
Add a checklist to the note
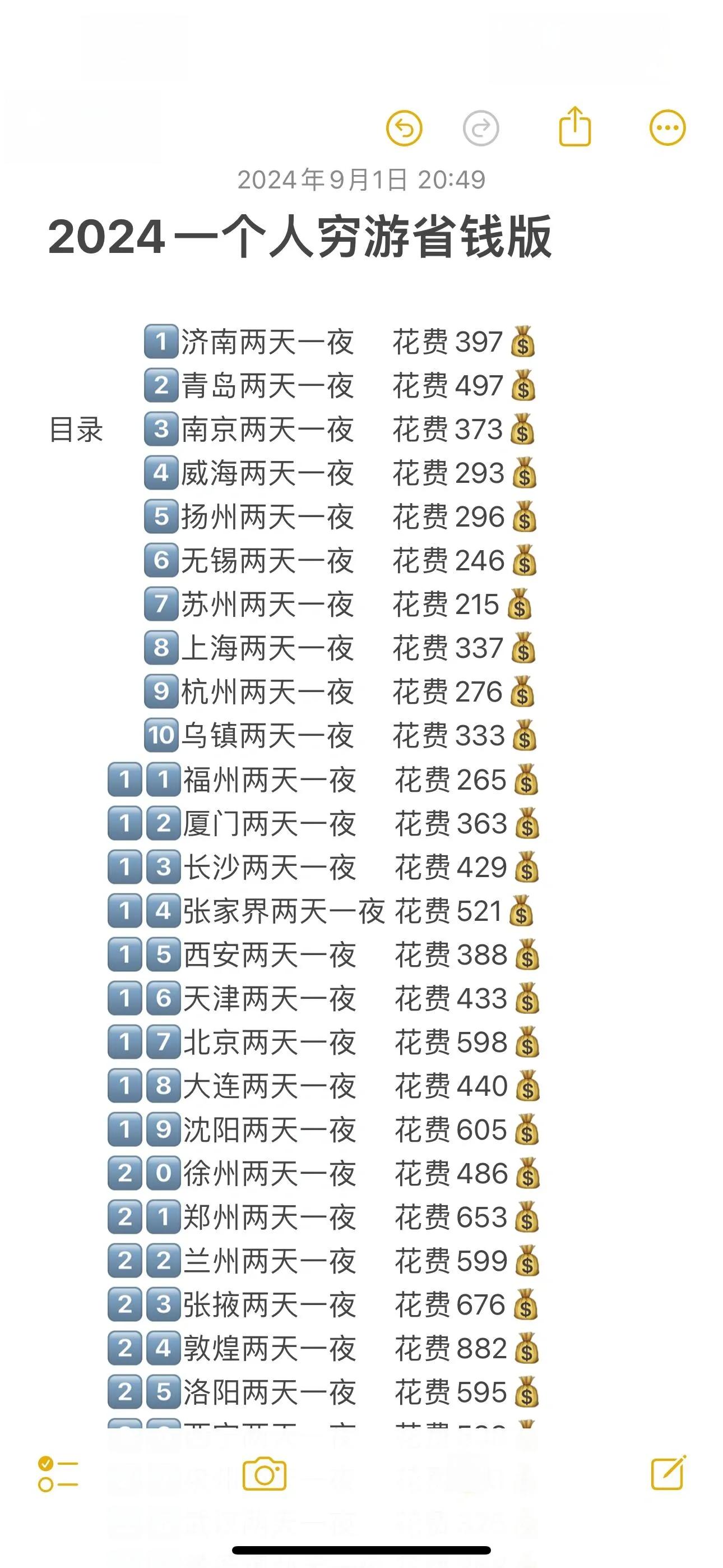(58, 1474)
